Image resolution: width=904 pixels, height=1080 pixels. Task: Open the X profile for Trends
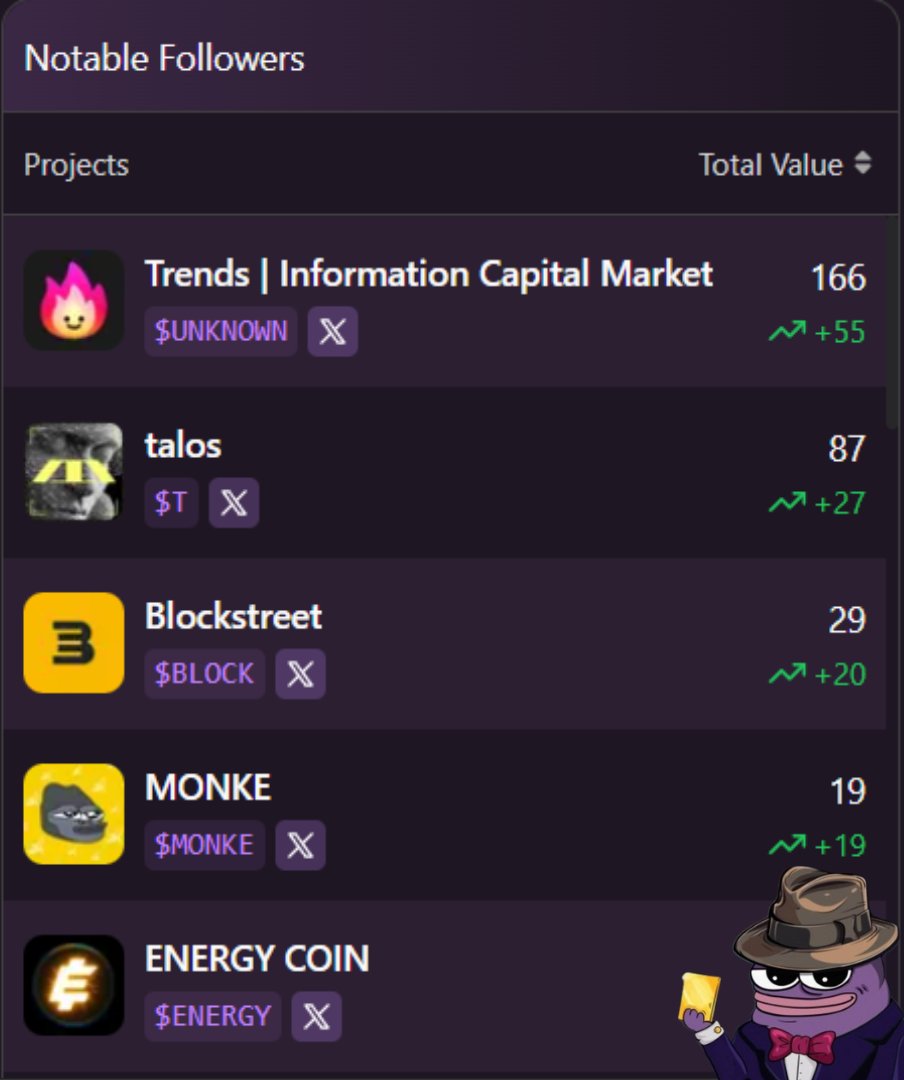pos(332,332)
